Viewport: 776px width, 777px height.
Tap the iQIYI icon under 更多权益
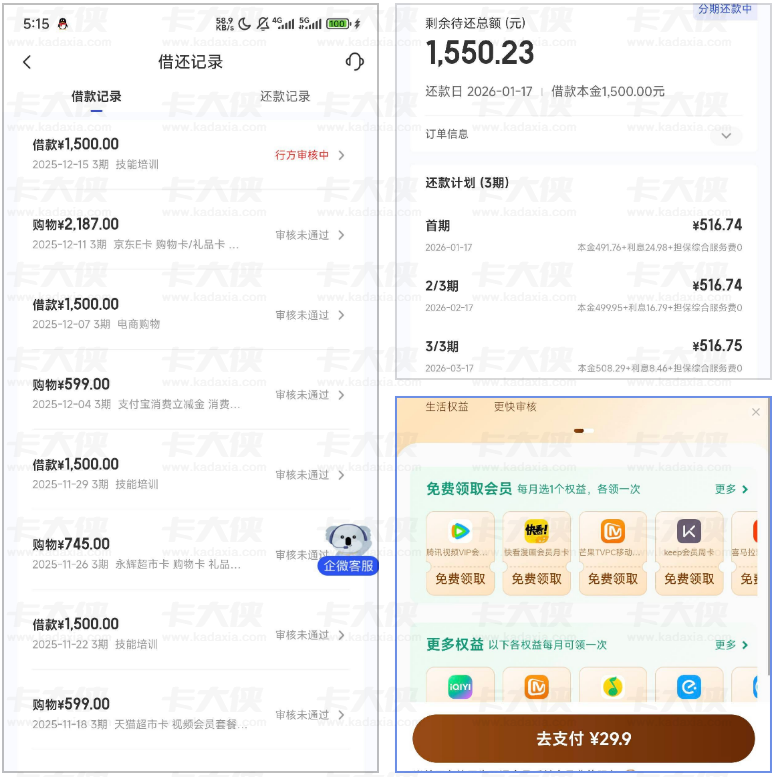click(x=460, y=686)
